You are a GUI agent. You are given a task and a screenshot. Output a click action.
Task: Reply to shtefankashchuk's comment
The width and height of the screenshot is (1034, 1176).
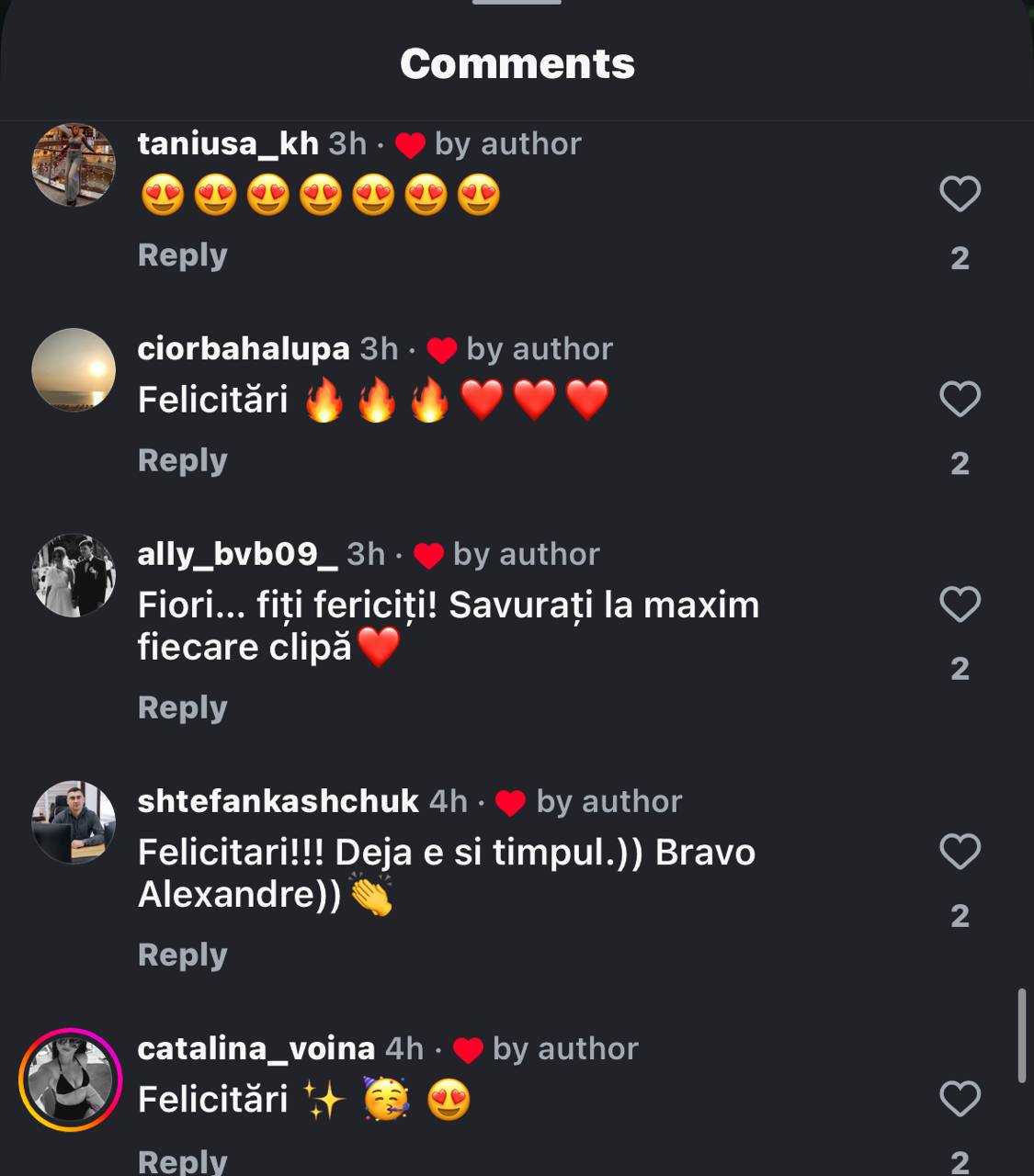(x=182, y=955)
